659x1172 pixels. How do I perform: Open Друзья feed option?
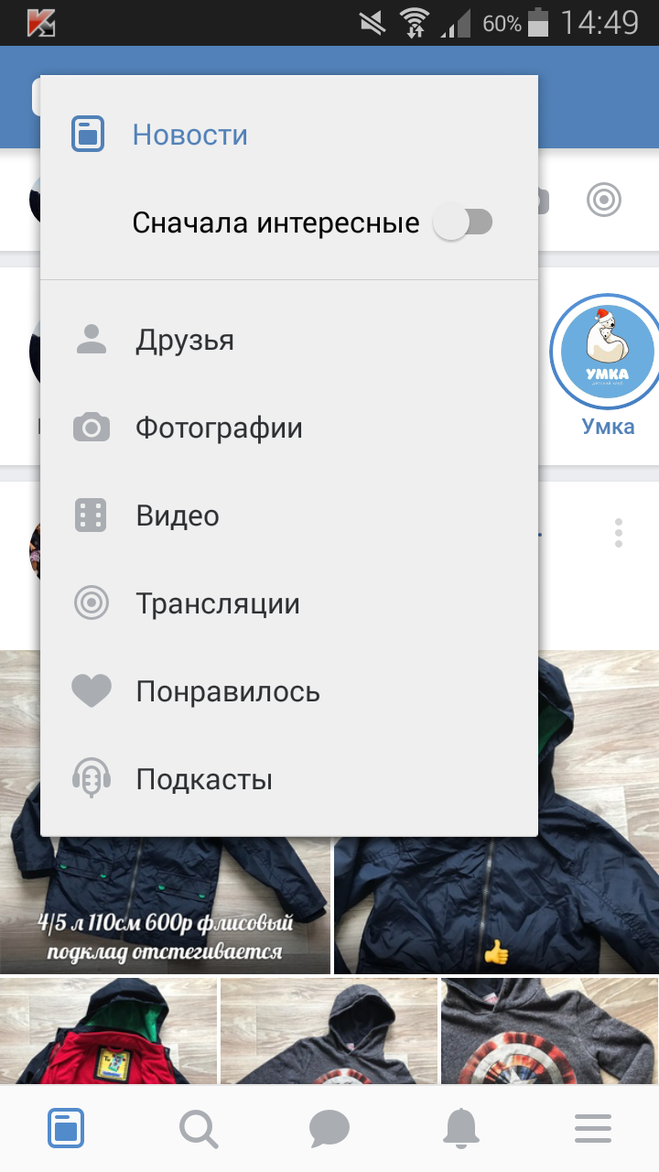[185, 341]
